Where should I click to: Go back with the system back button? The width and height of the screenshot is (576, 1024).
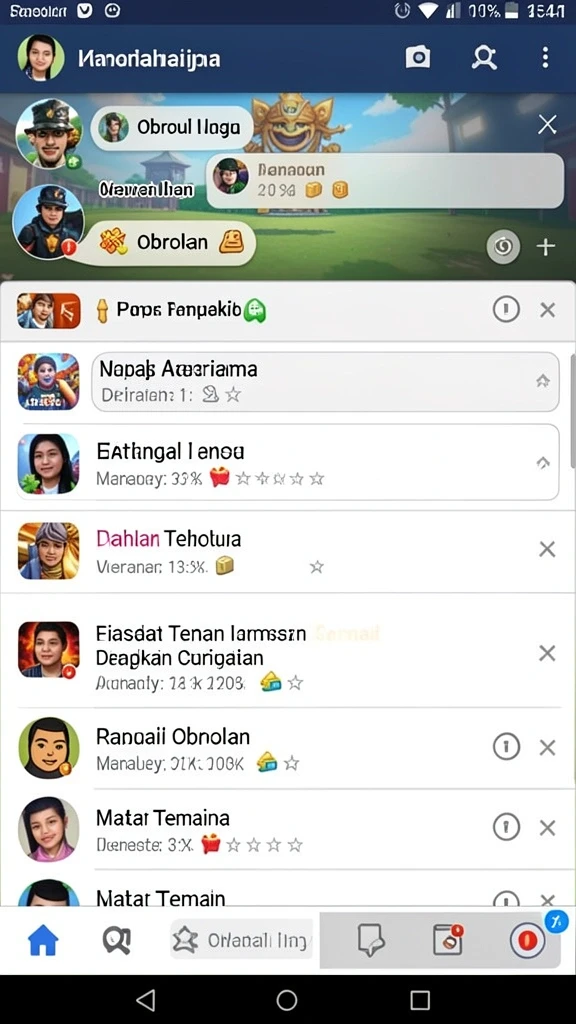point(145,1000)
